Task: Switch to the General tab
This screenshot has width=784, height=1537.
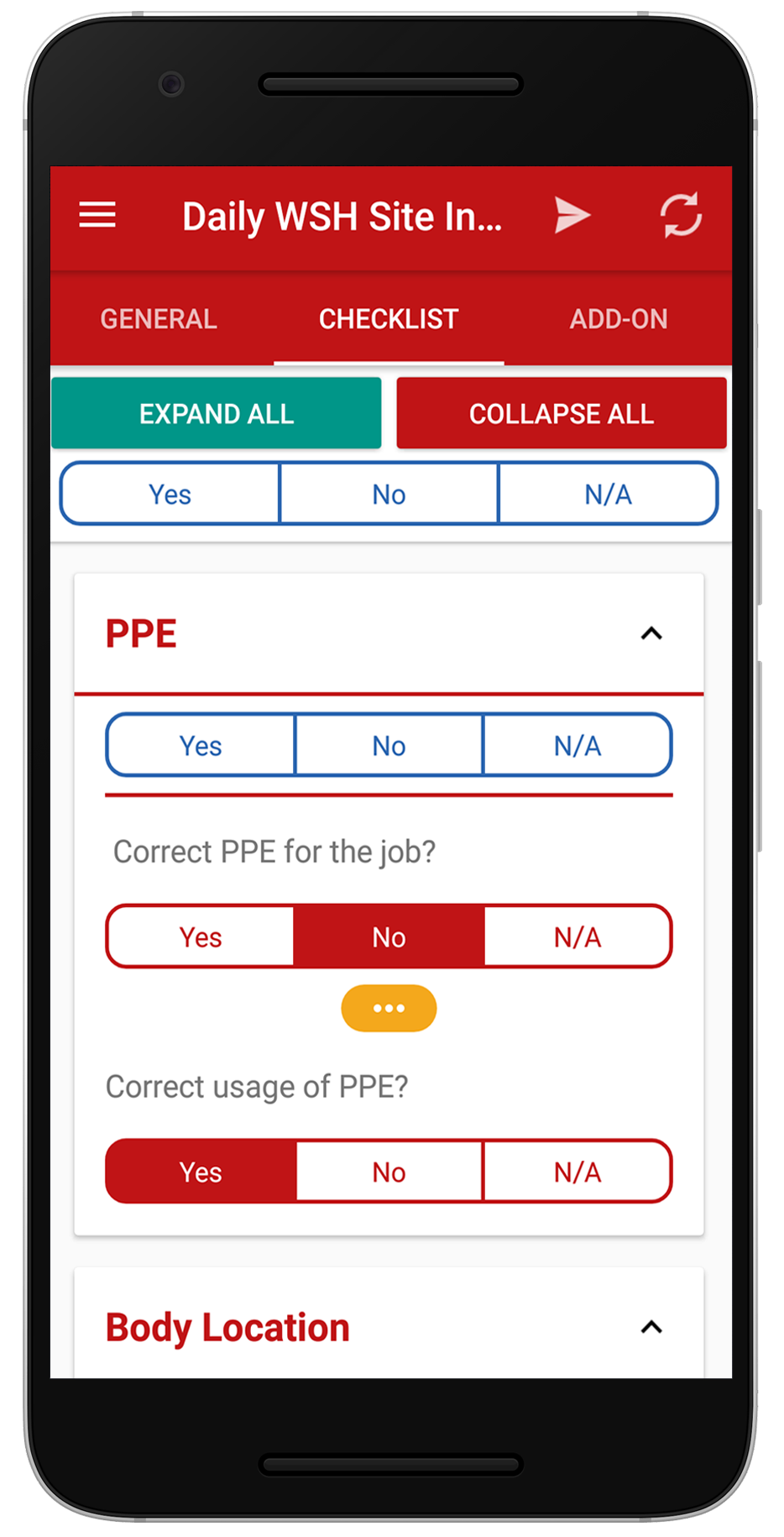Action: pos(159,319)
